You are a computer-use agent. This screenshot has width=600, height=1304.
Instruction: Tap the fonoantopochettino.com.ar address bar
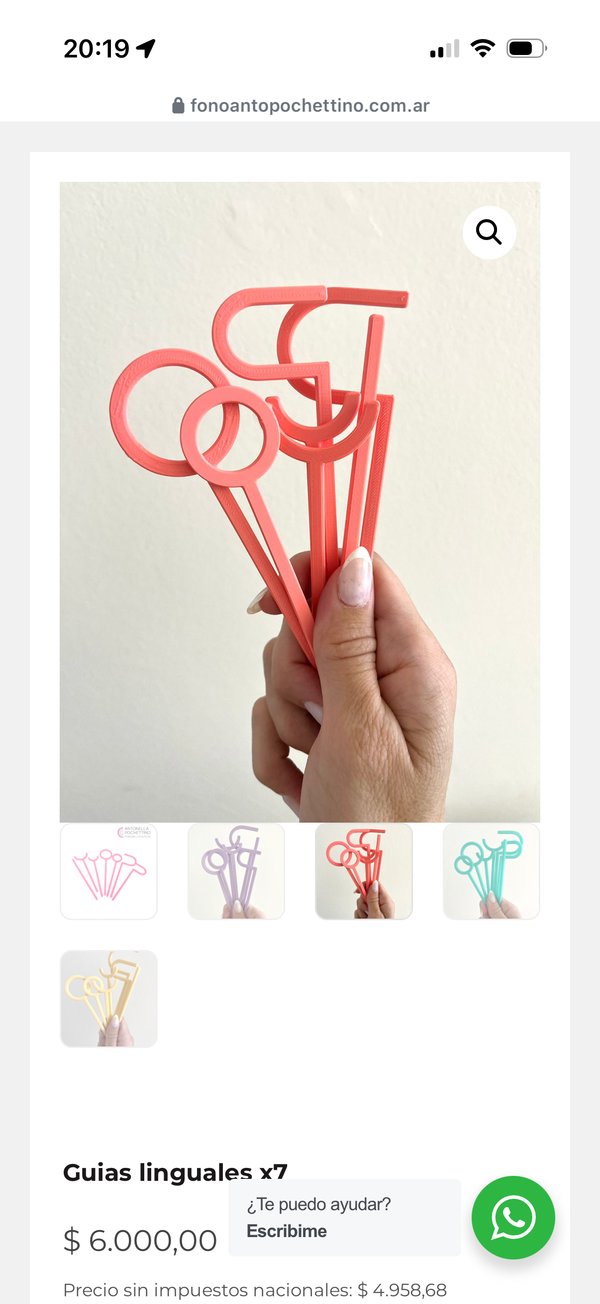[300, 105]
